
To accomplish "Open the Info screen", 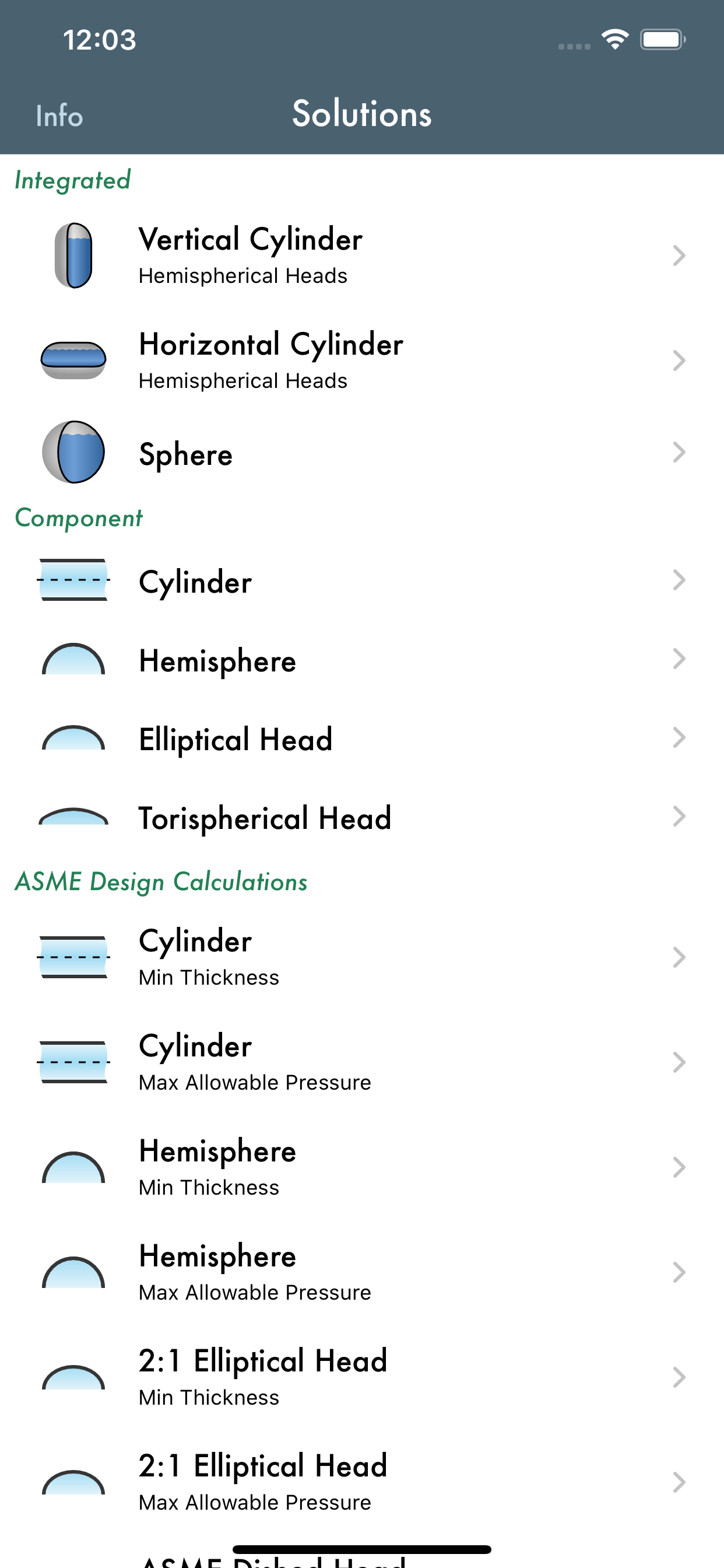I will [58, 114].
